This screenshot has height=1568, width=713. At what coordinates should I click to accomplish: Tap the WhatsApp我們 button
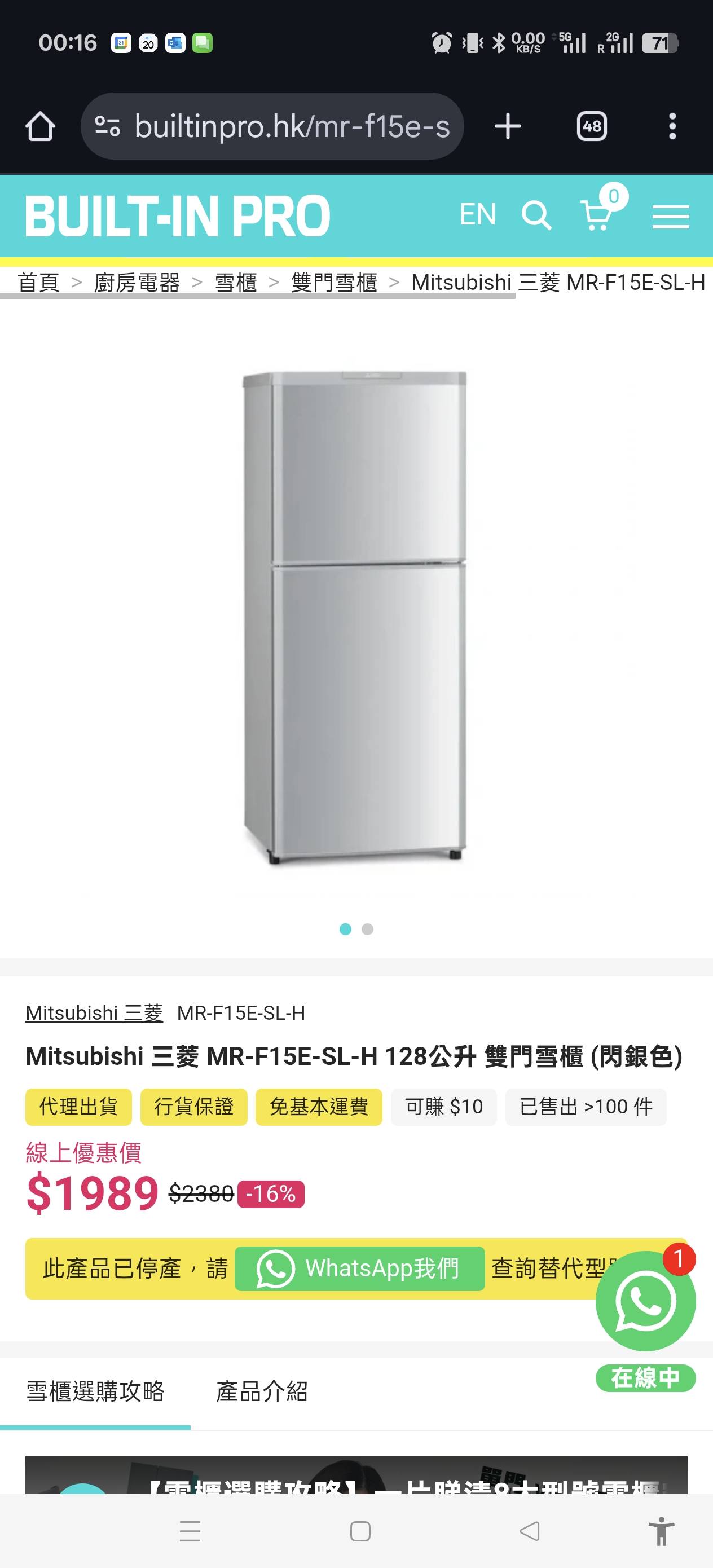(x=359, y=1269)
